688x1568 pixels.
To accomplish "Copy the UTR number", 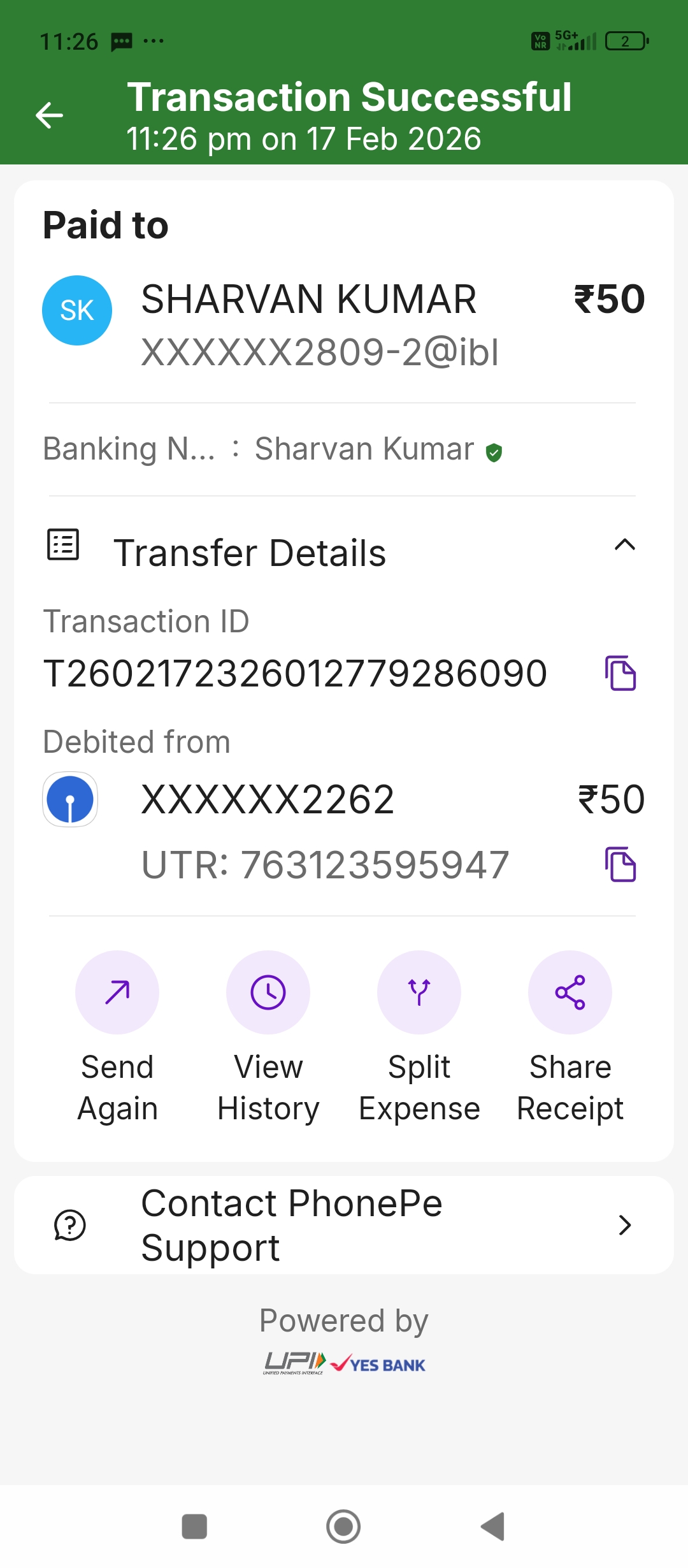I will click(x=620, y=864).
